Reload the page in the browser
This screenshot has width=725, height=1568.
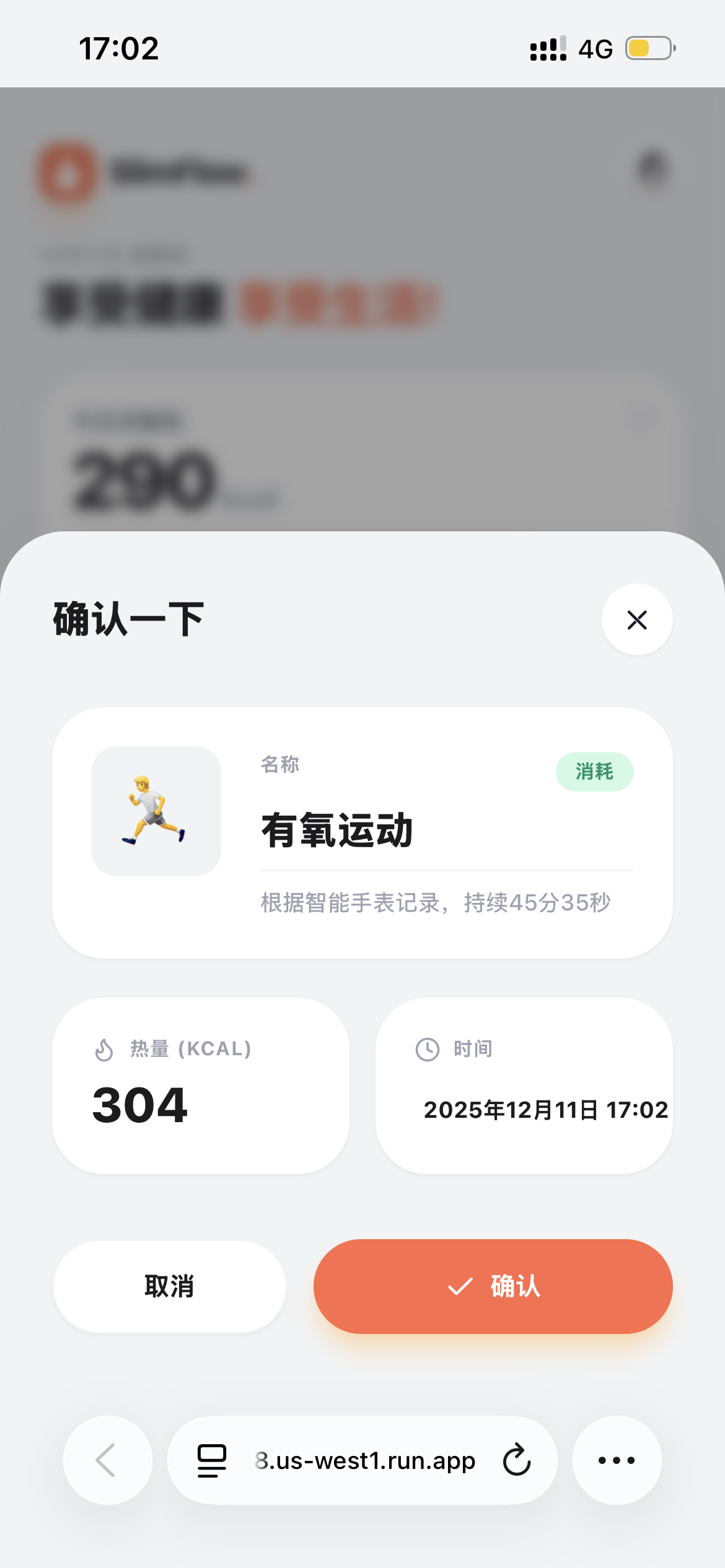coord(517,1460)
